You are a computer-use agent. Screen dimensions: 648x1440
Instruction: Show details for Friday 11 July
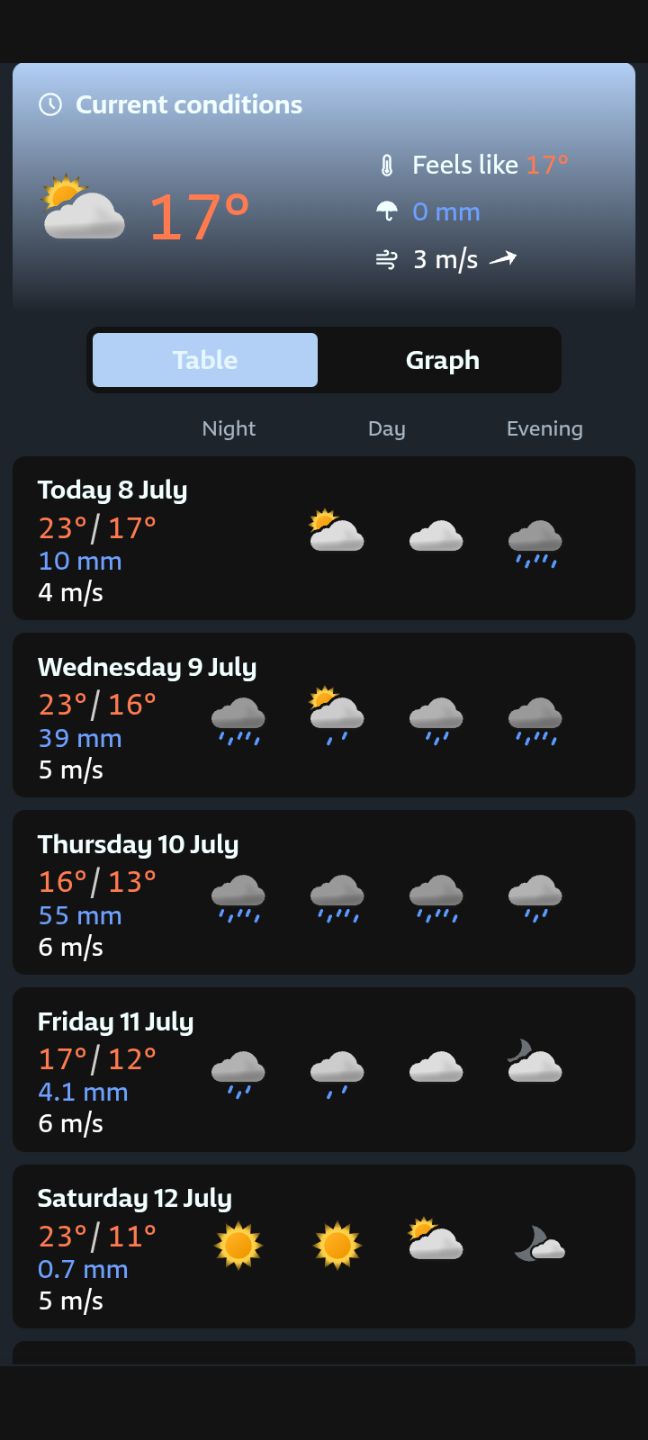click(323, 1069)
